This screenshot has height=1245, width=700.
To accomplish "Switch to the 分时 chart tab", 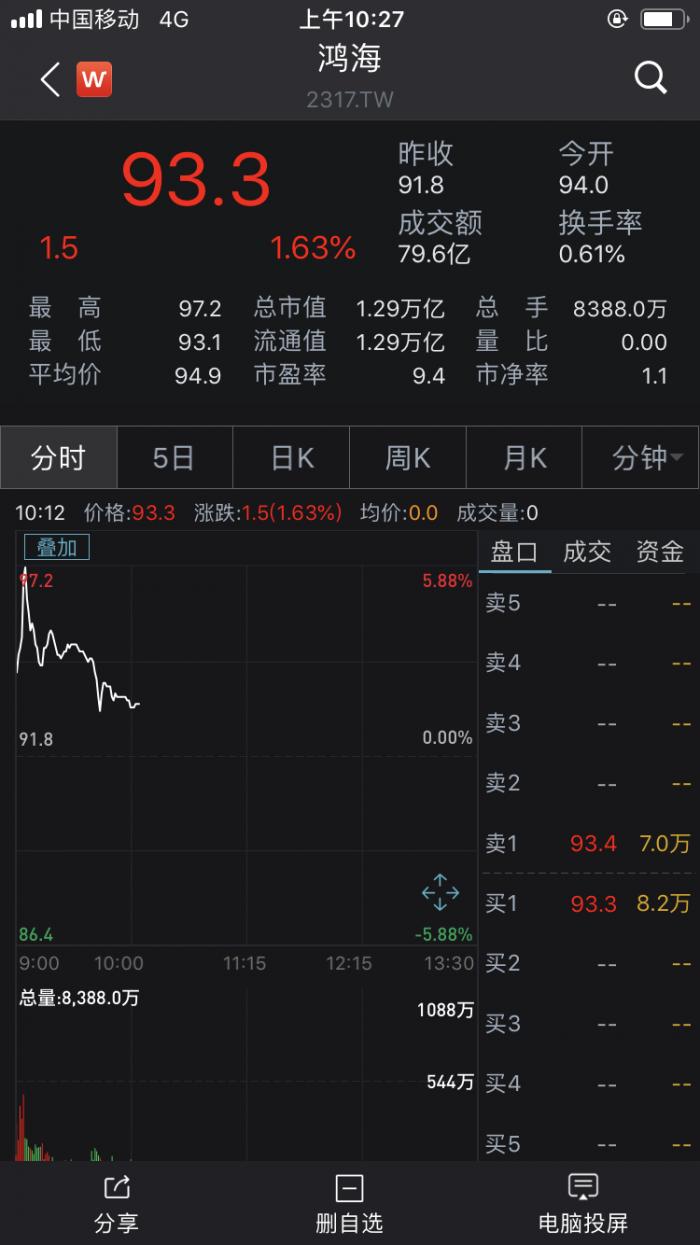I will (59, 458).
